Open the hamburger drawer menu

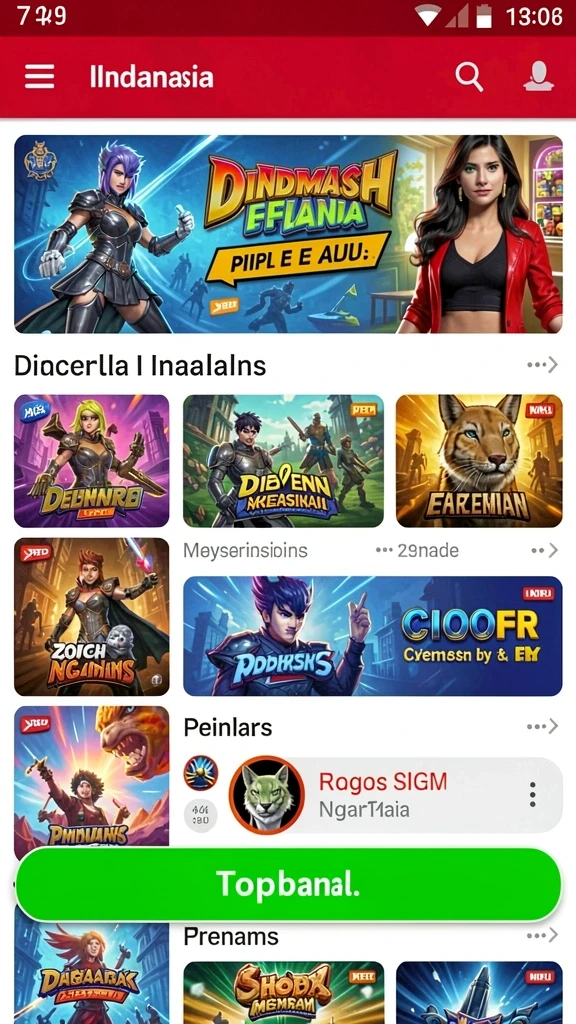(39, 76)
